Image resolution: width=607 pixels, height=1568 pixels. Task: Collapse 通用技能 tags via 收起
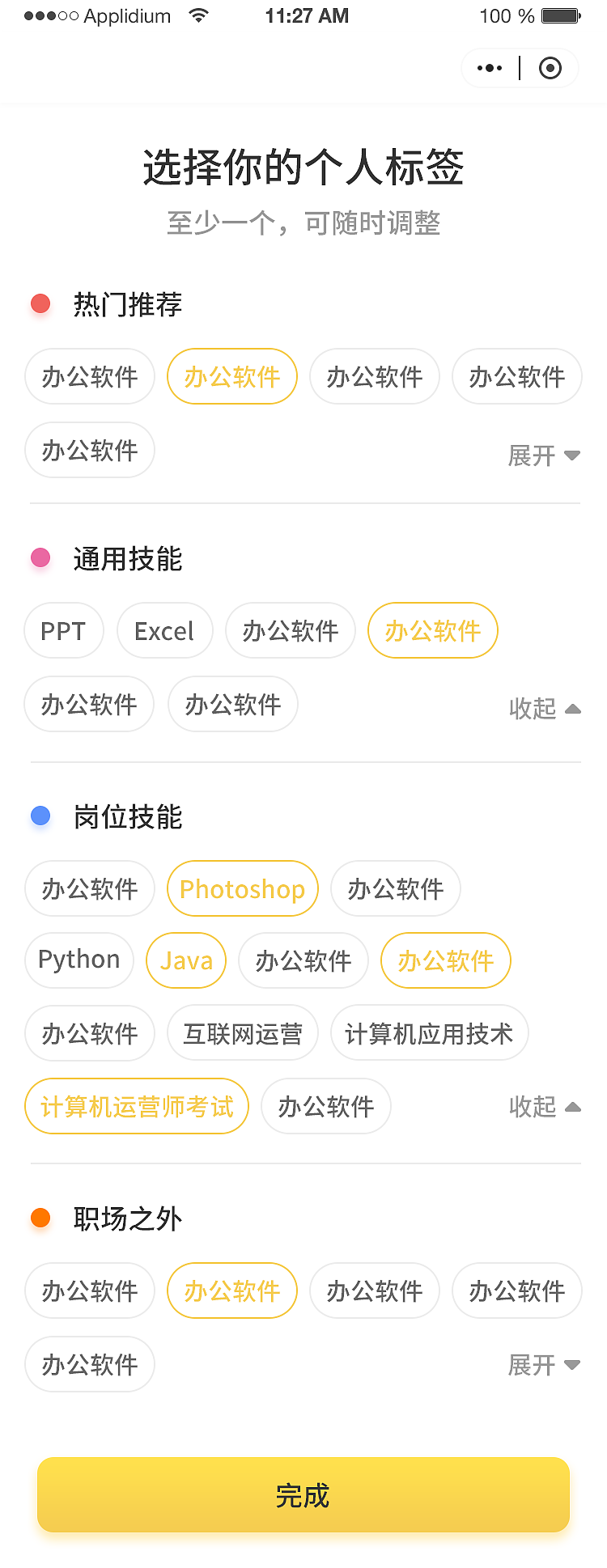point(545,709)
